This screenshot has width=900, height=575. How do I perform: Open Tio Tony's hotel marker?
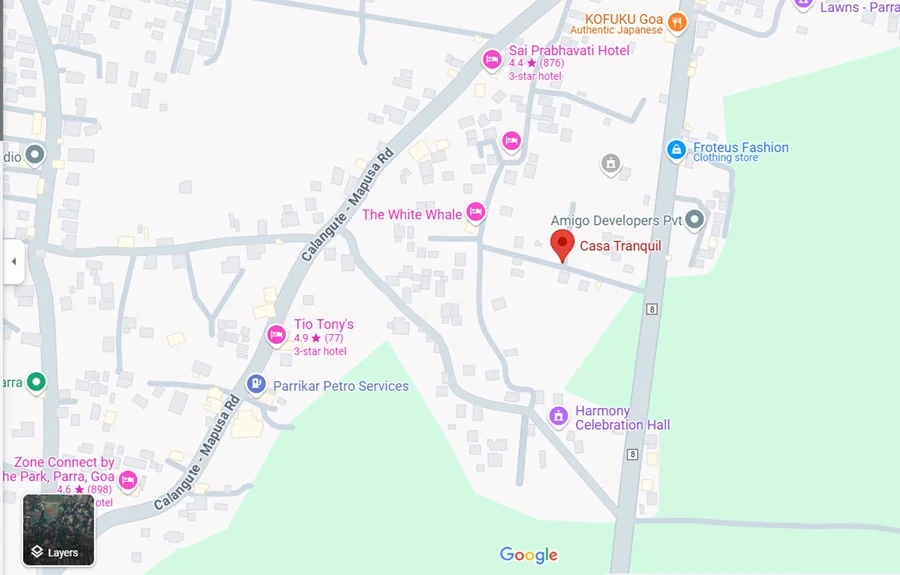[277, 335]
